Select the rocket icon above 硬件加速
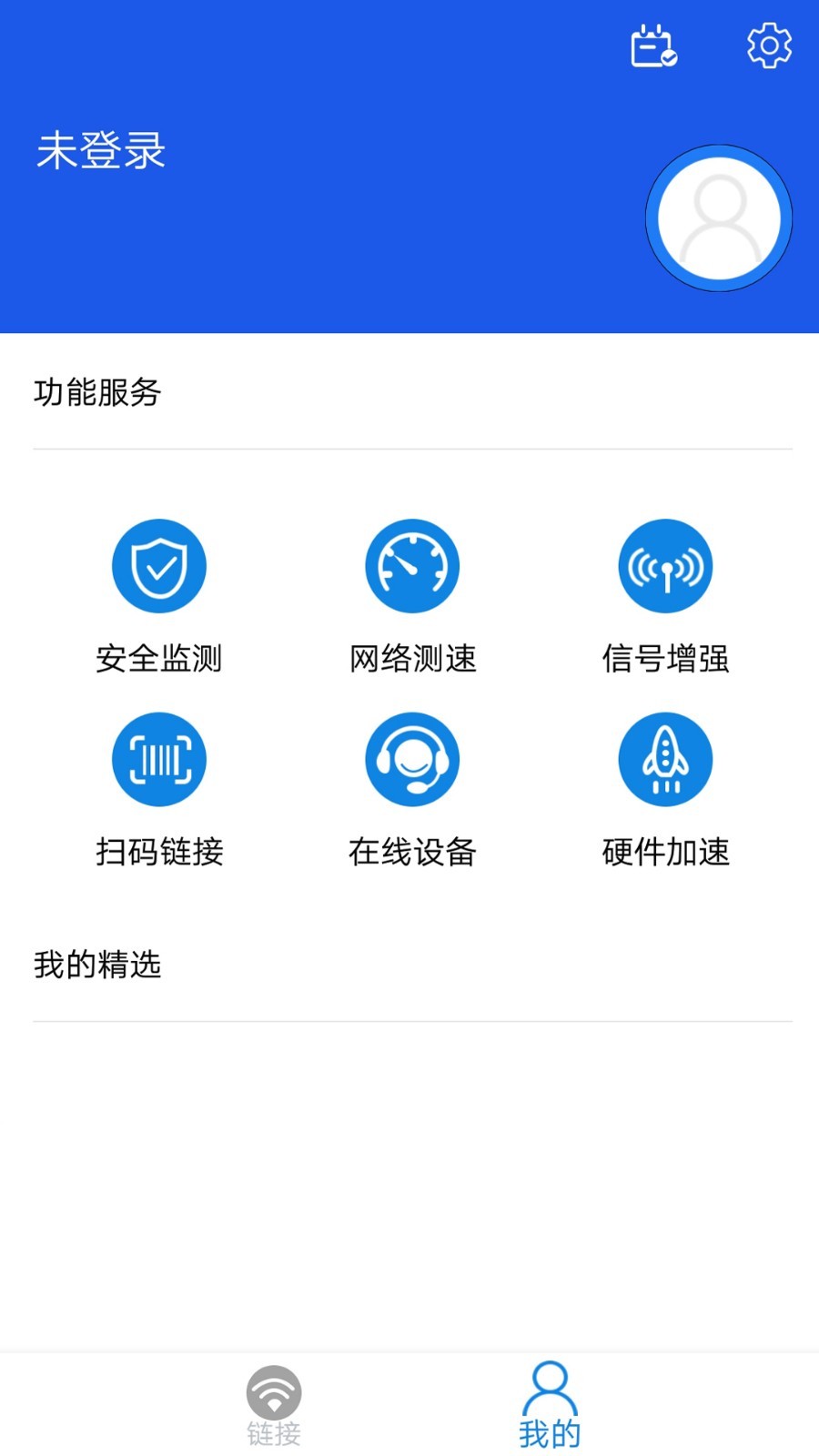 tap(665, 758)
